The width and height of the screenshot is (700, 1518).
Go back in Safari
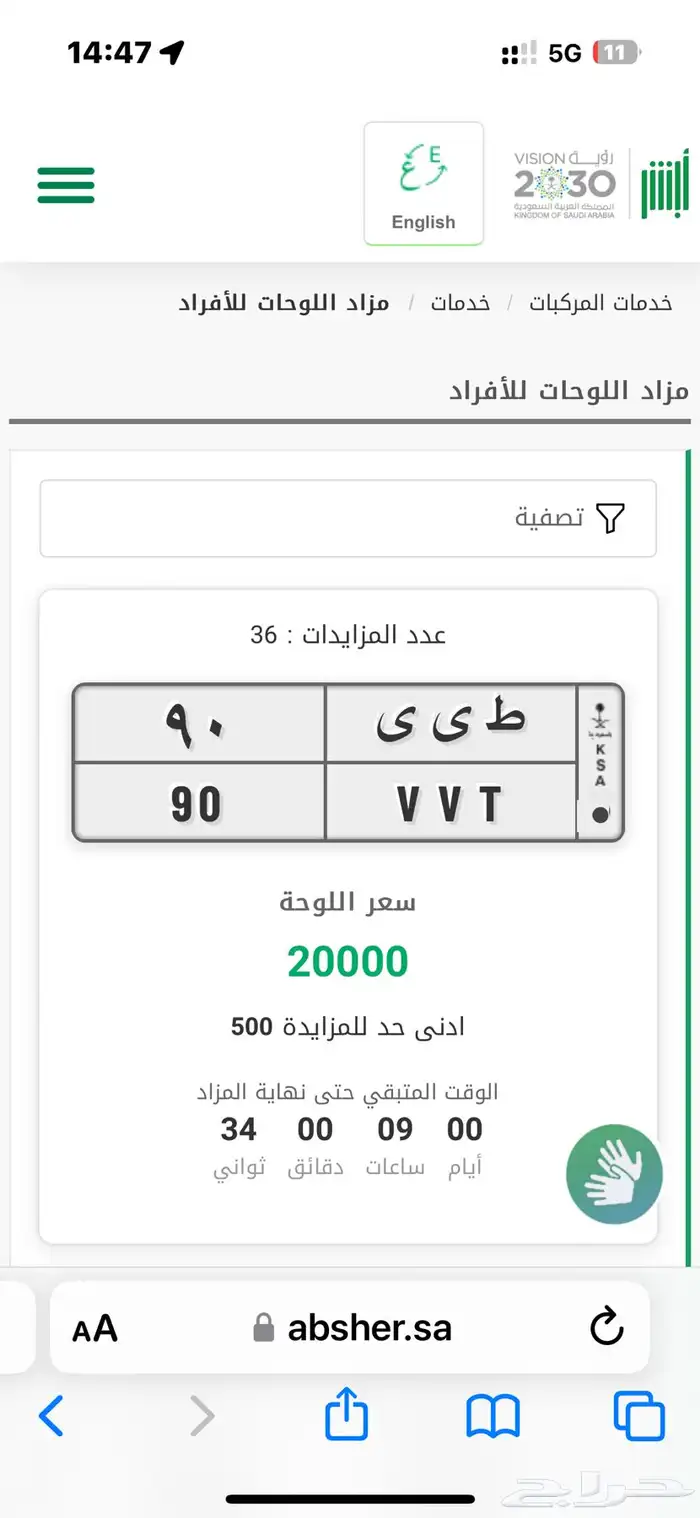coord(51,1416)
